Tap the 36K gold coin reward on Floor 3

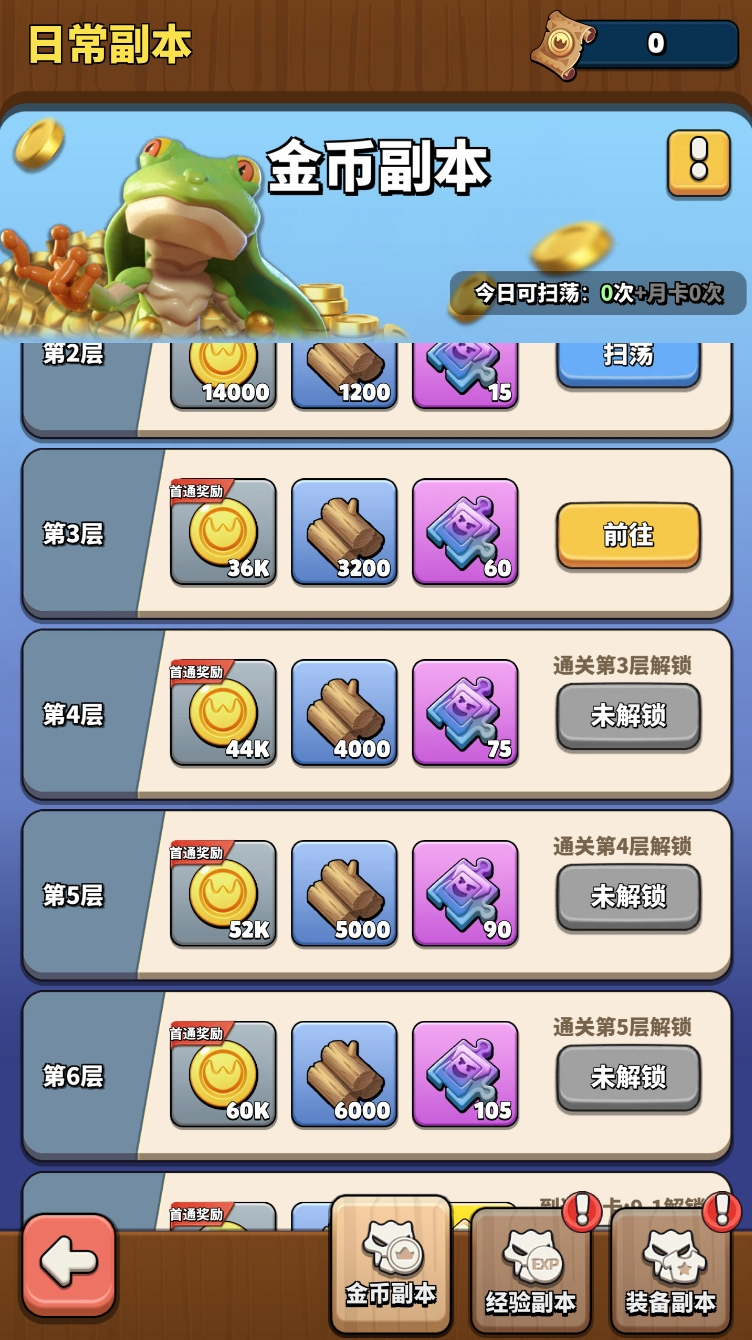(222, 535)
